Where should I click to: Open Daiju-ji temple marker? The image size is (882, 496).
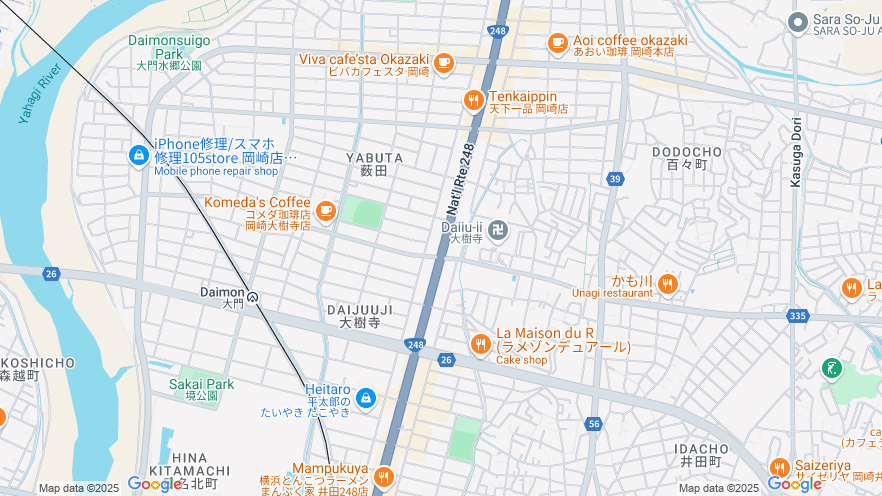499,231
